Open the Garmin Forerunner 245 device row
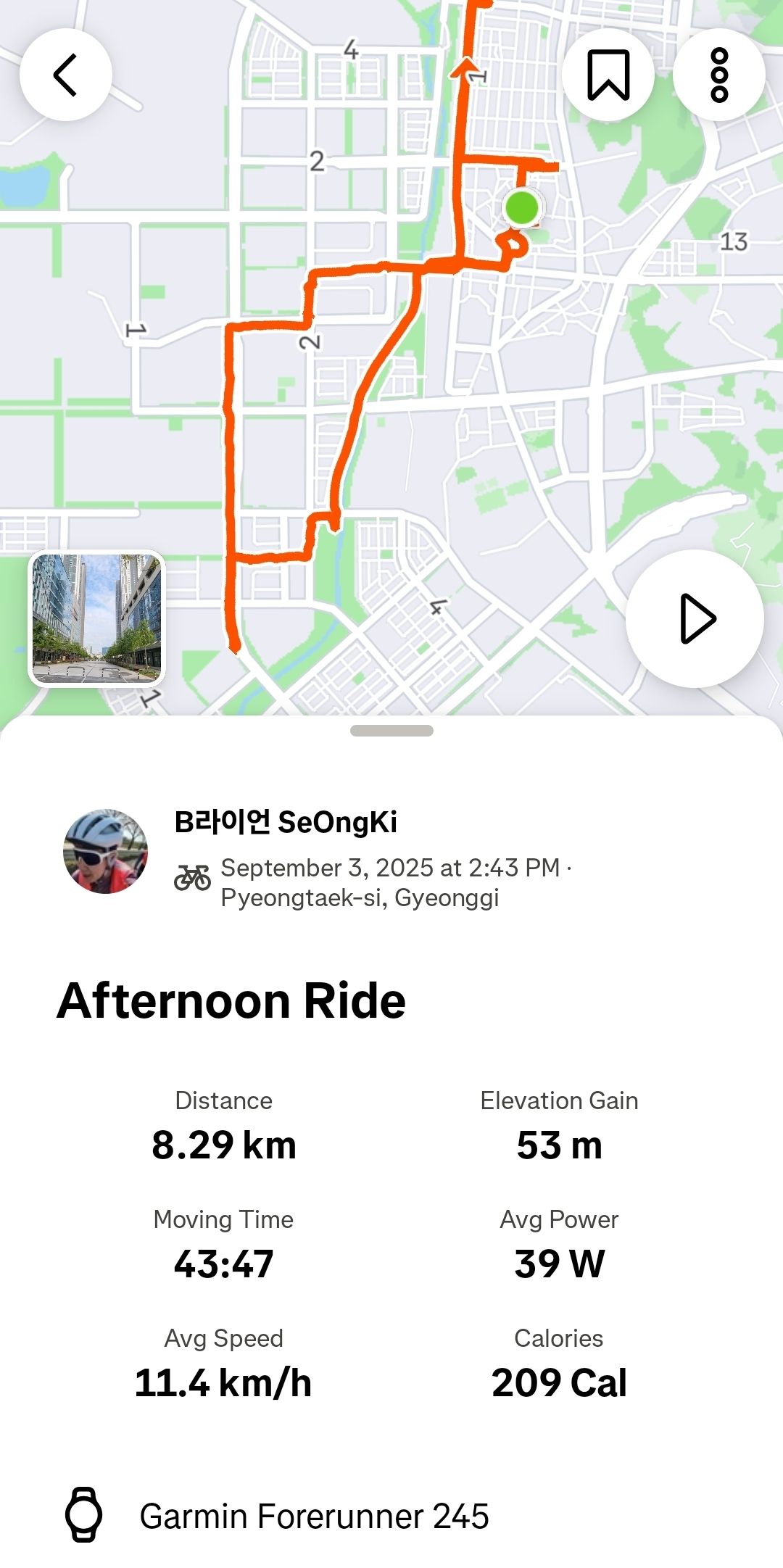This screenshot has width=783, height=1568. pos(314,1516)
